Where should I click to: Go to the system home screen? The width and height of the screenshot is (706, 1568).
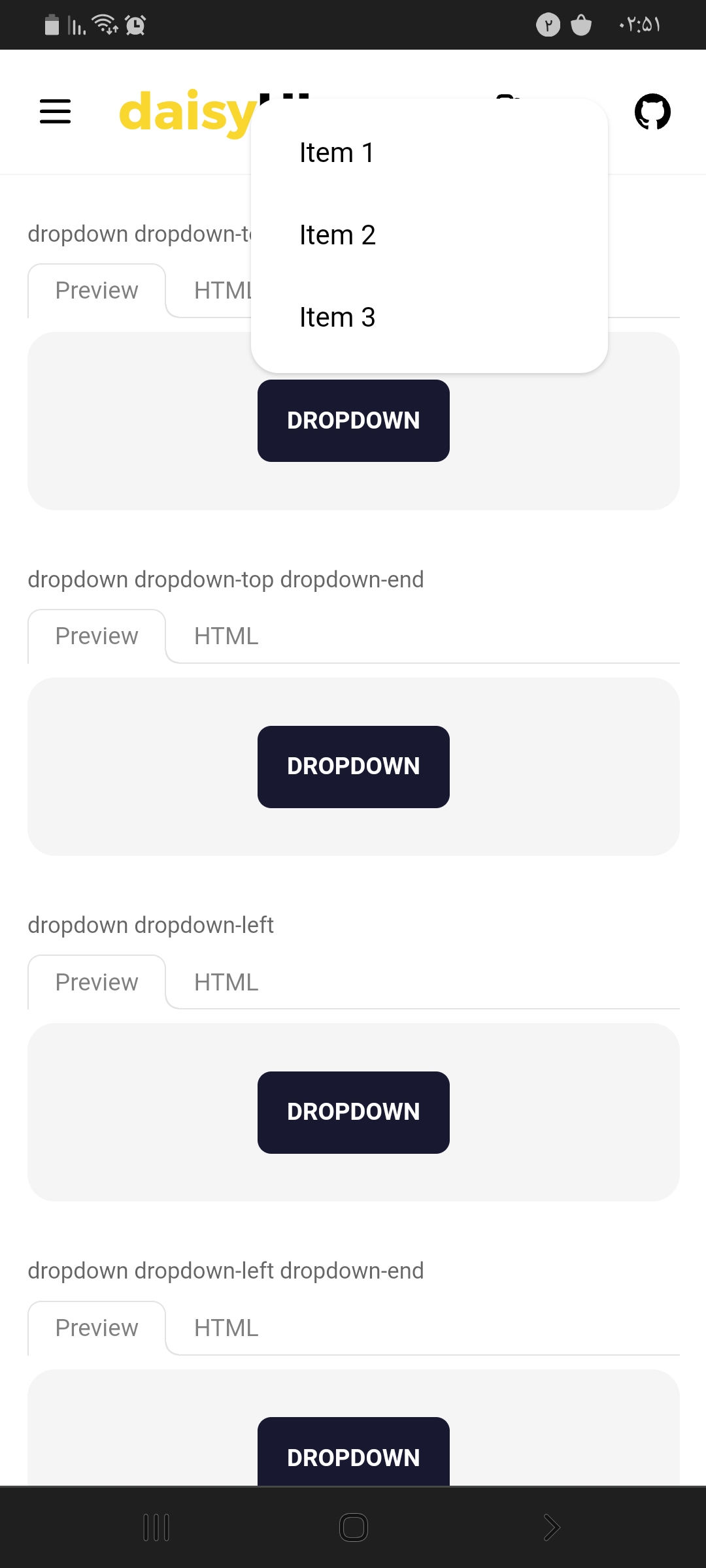[x=353, y=1527]
